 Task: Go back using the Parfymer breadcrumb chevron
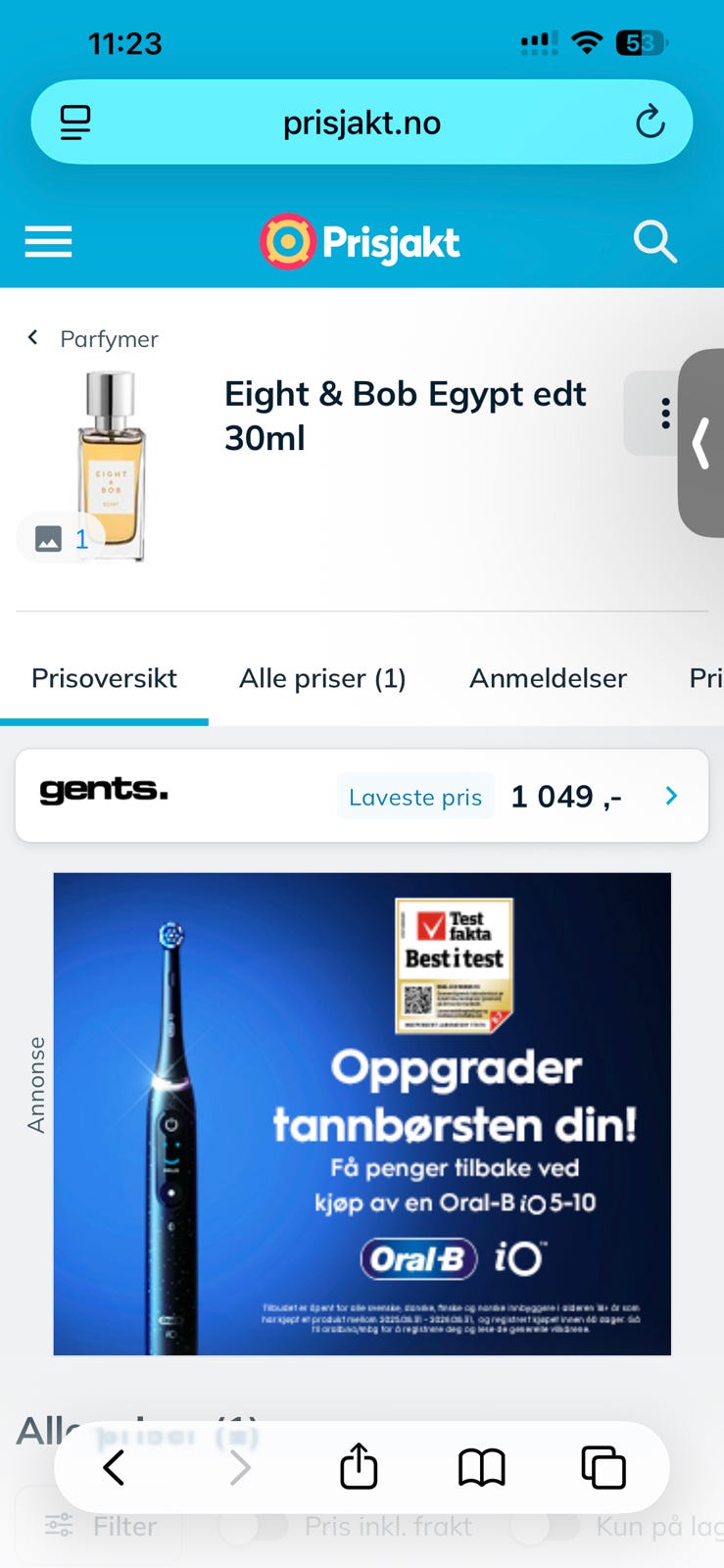coord(32,337)
